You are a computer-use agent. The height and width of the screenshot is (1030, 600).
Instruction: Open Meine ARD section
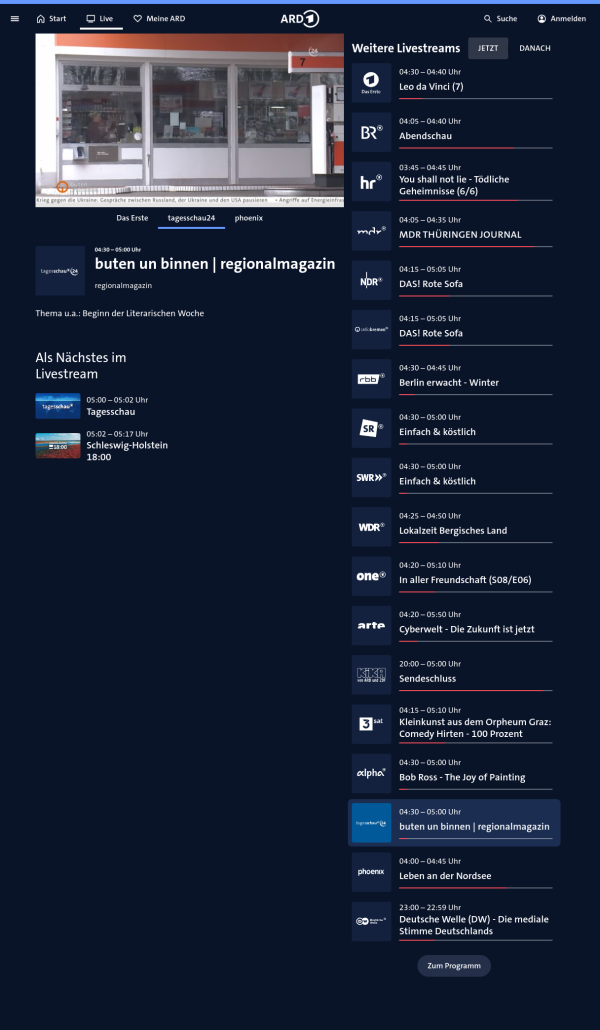point(158,19)
